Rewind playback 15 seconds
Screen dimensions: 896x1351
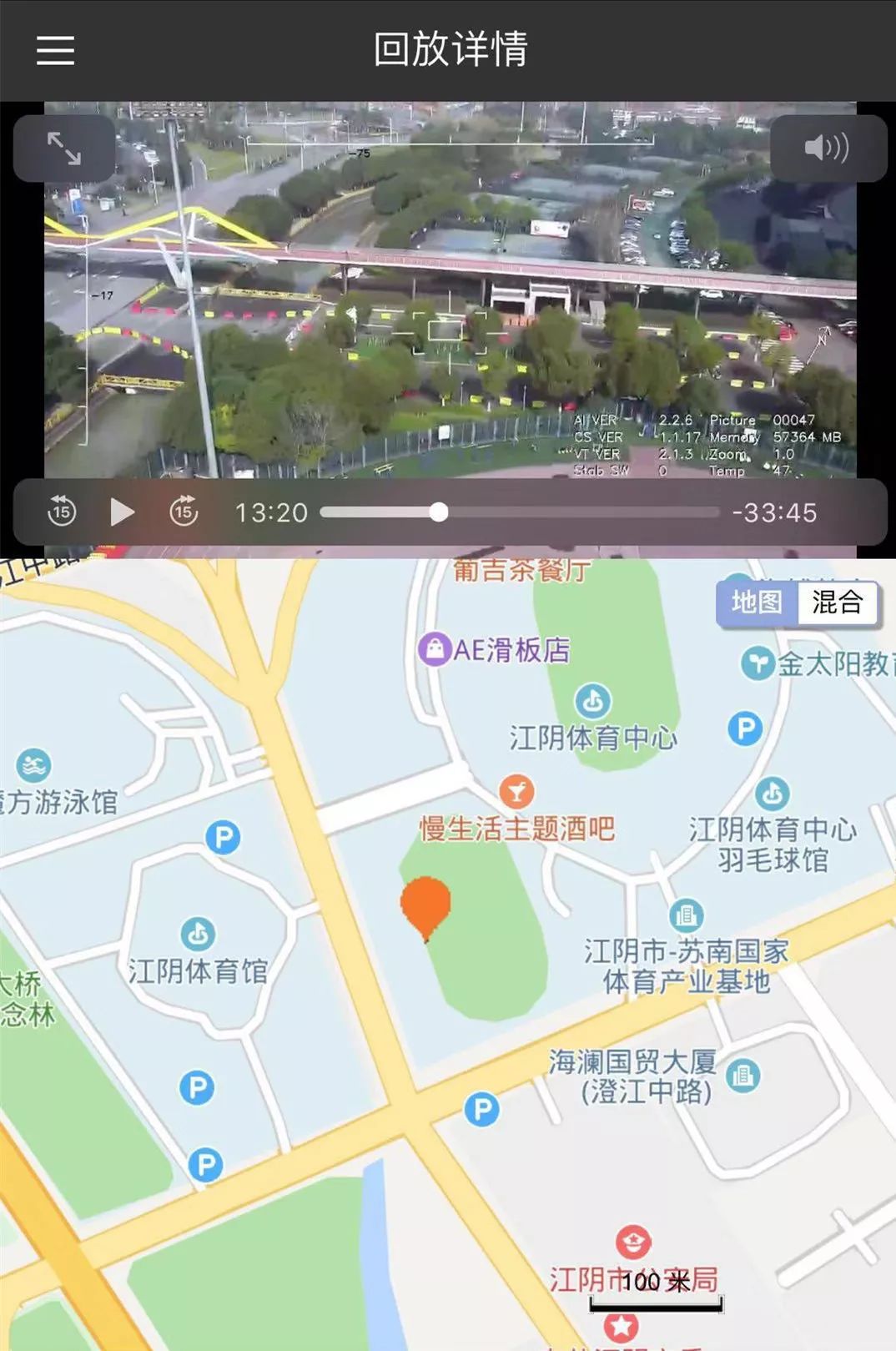pos(62,512)
